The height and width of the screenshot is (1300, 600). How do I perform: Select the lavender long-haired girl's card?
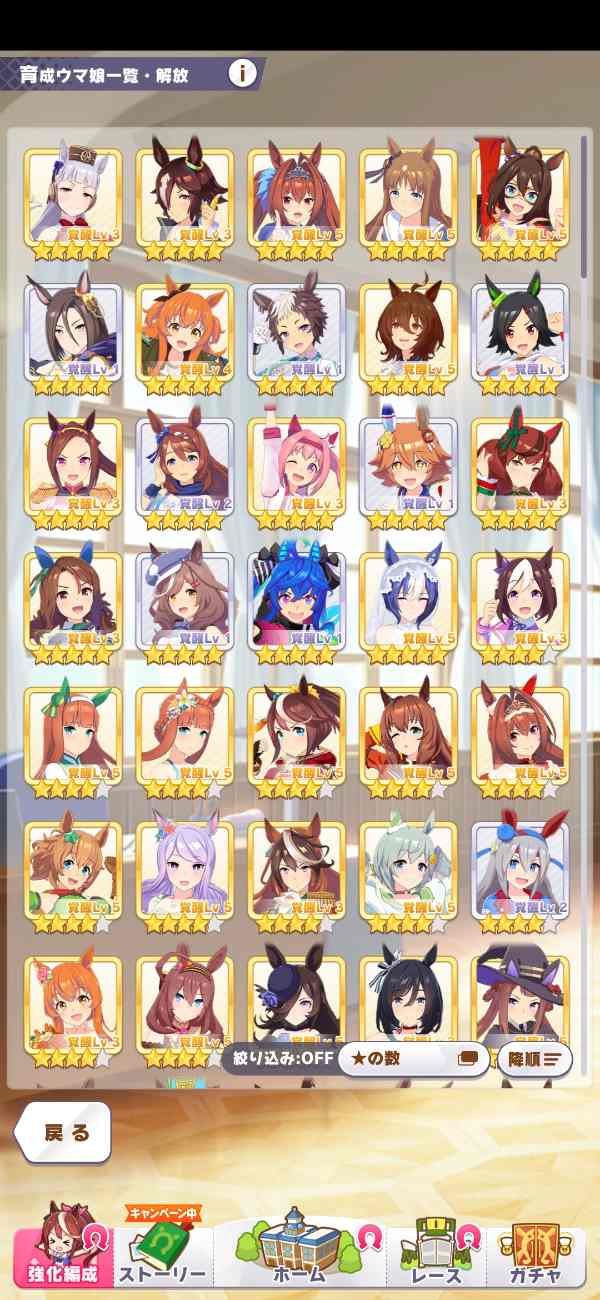[x=185, y=872]
